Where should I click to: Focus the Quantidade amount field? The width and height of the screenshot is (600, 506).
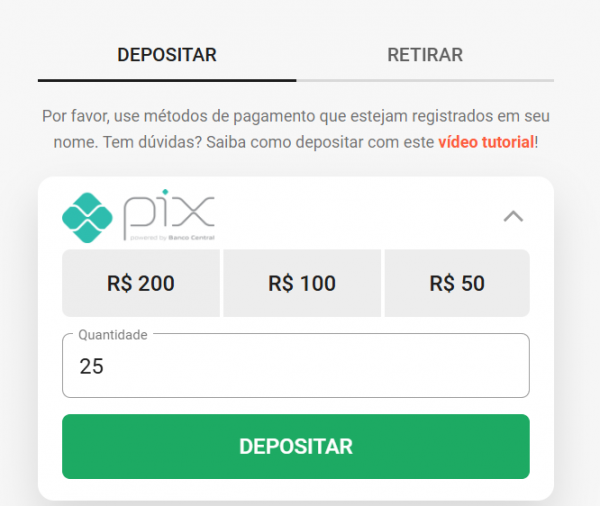click(x=296, y=366)
